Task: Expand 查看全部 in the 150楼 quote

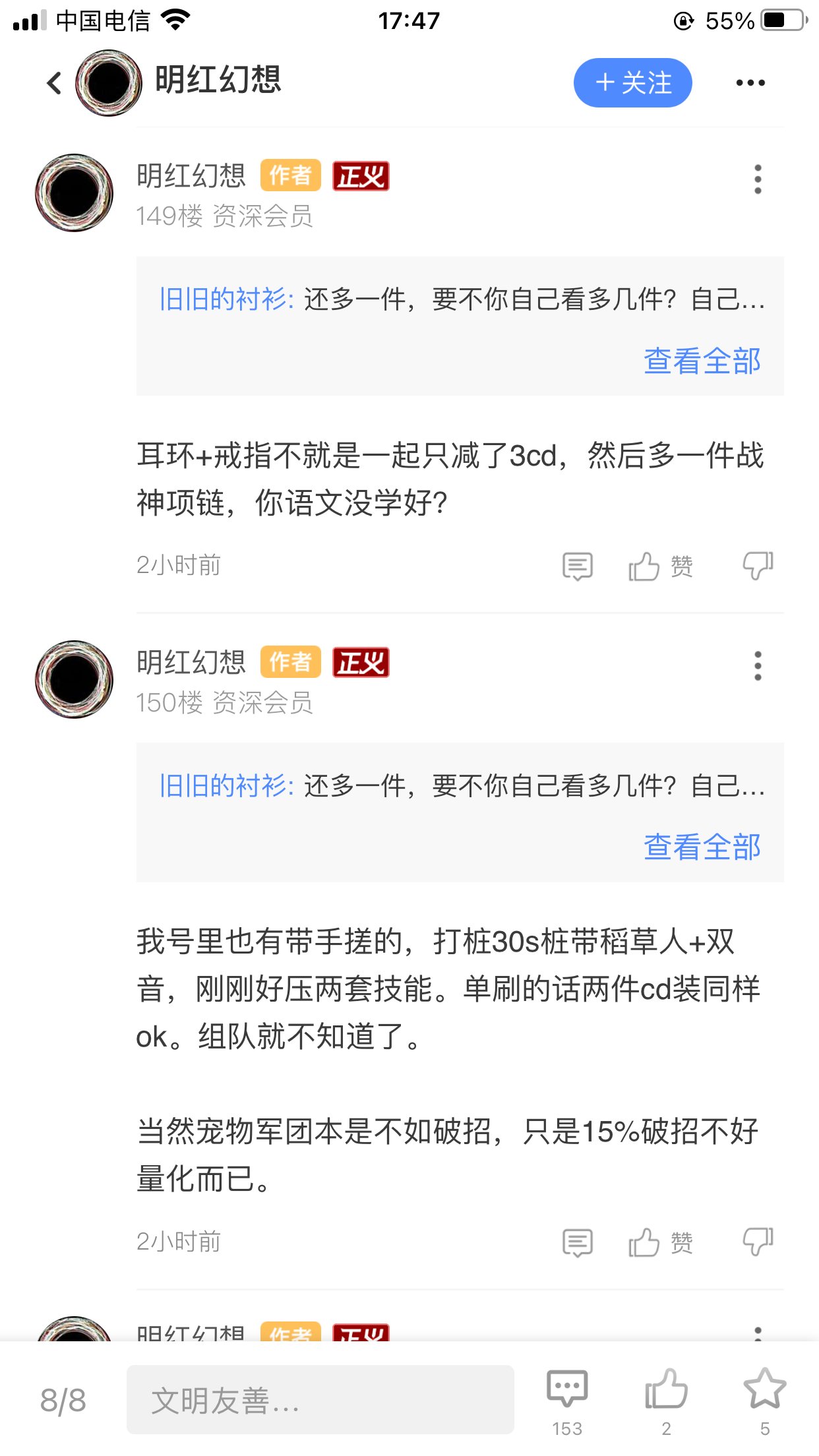Action: (x=702, y=847)
